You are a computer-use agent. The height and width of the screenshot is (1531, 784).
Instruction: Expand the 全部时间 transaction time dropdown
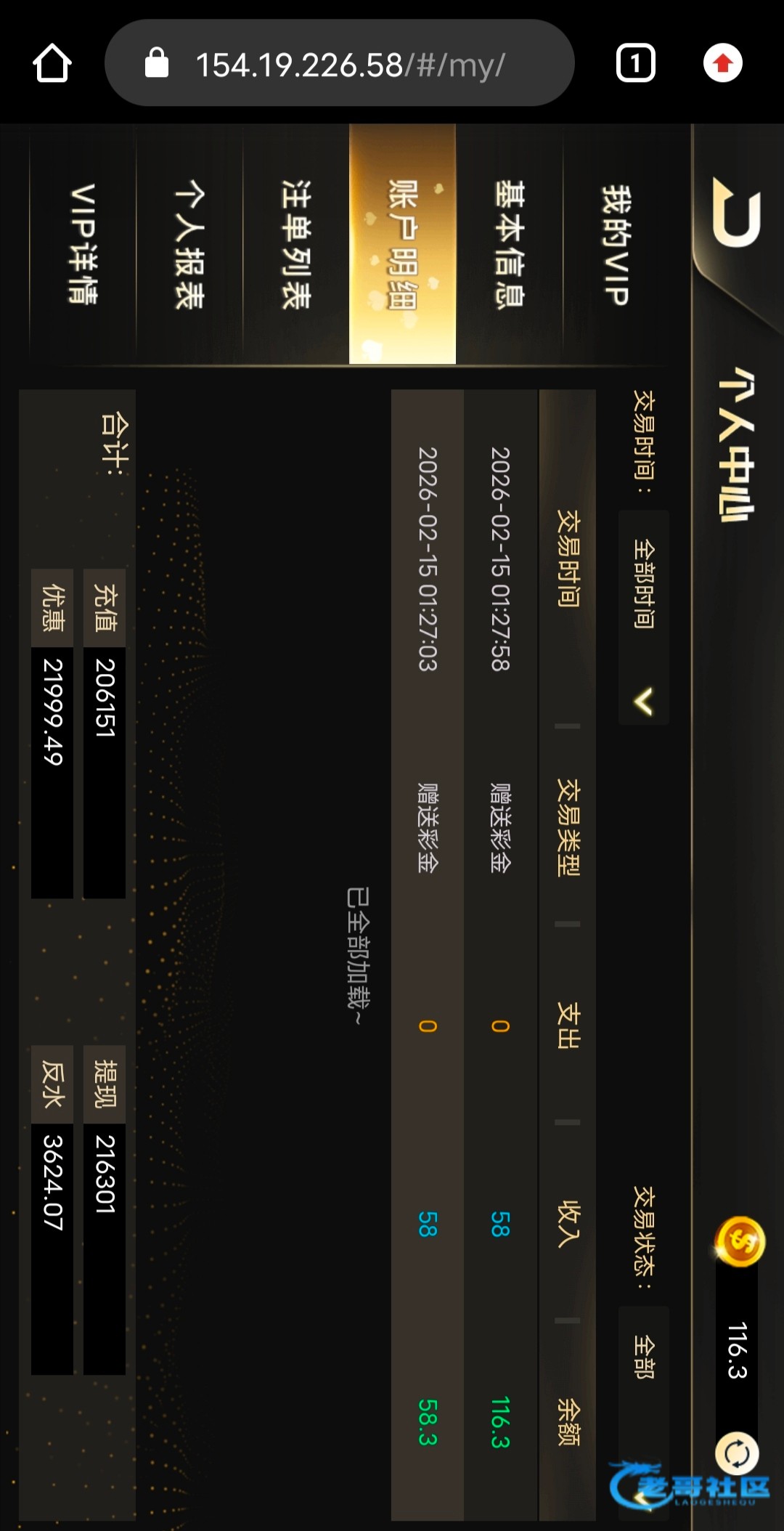coord(644,617)
